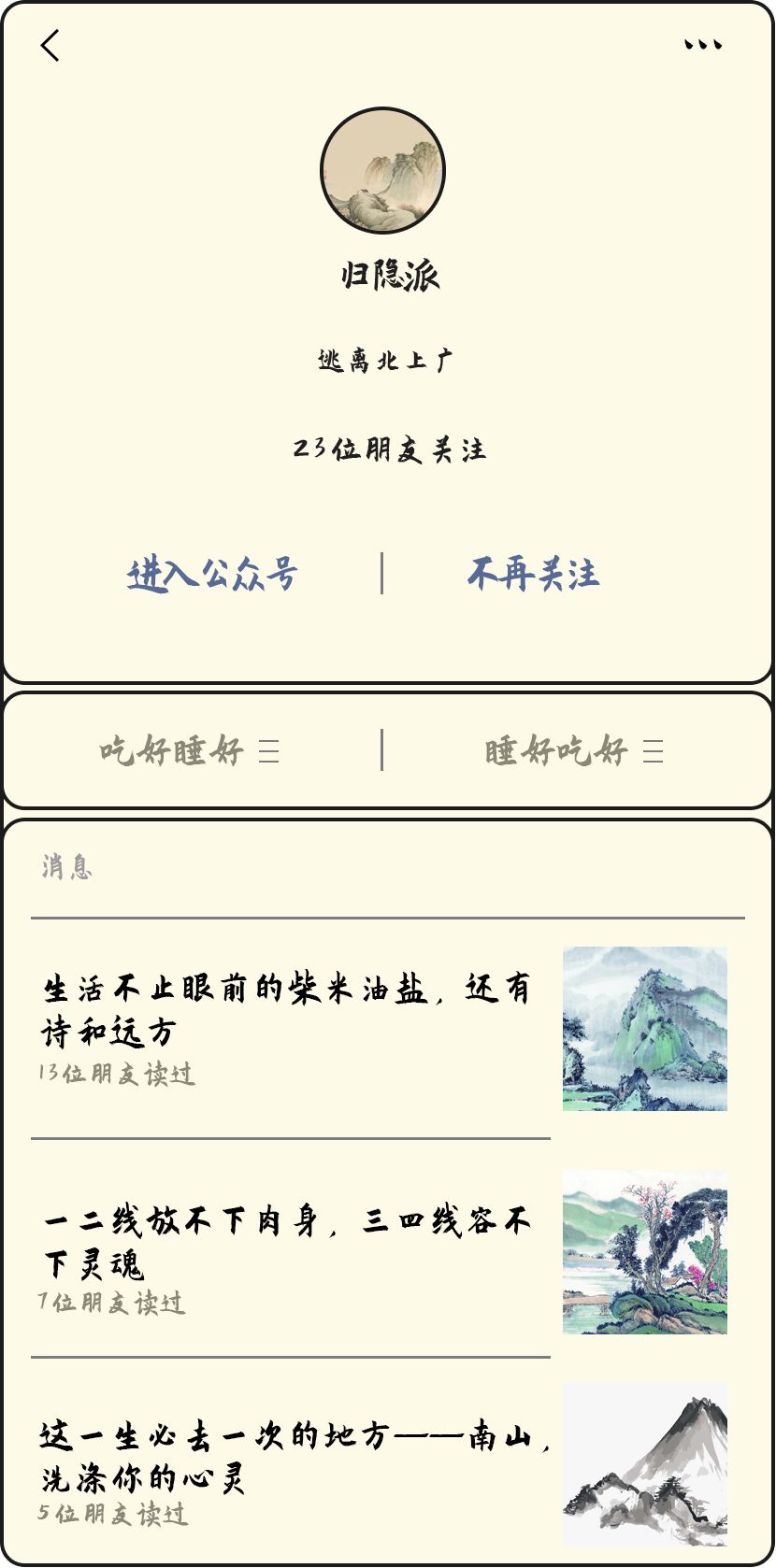776x1568 pixels.
Task: Open the 睡好吃好 menu
Action: click(574, 750)
